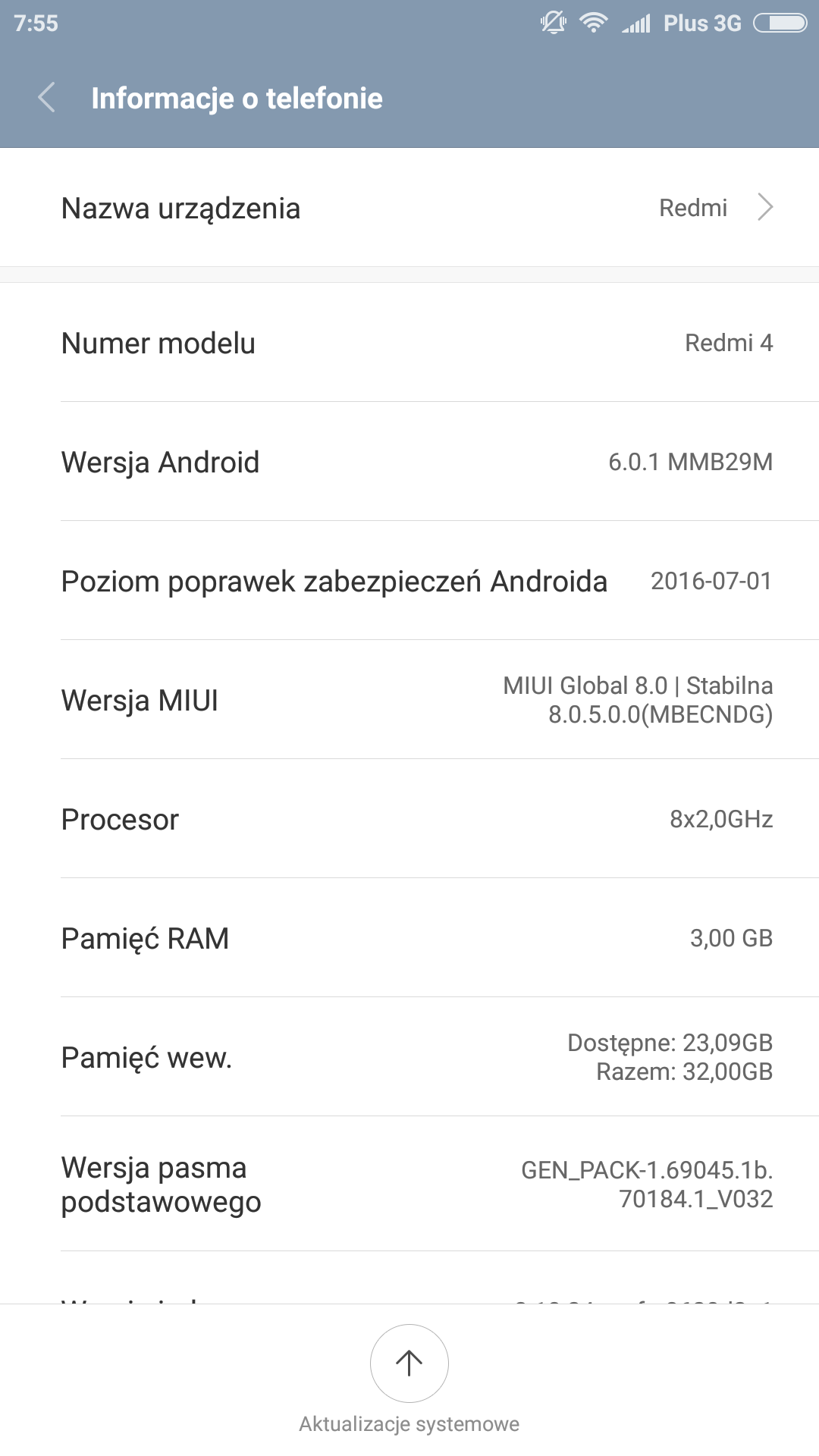The width and height of the screenshot is (819, 1456).
Task: Tap the Wersja Android row
Action: pyautogui.click(x=409, y=462)
